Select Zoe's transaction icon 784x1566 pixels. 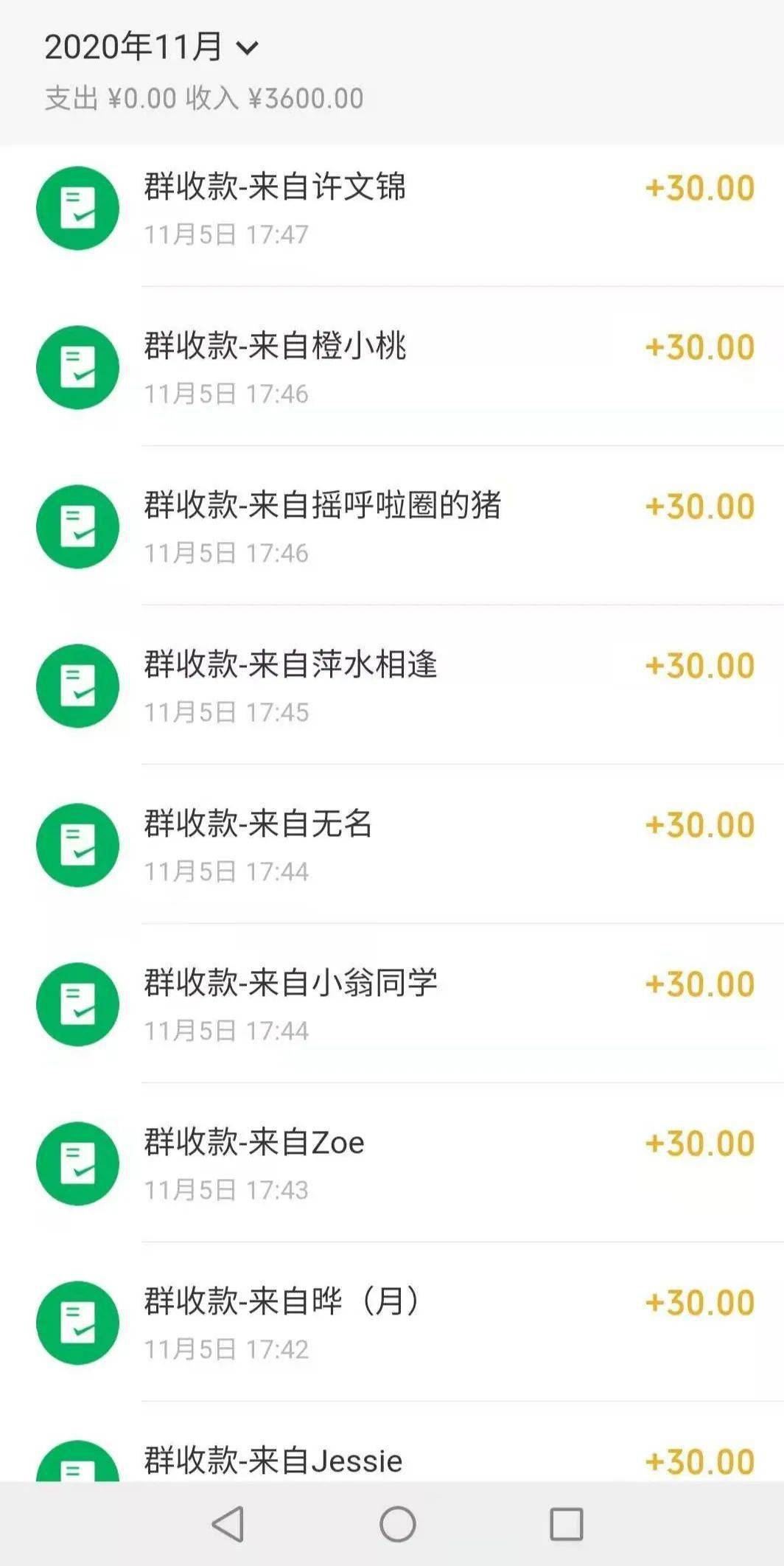click(78, 1163)
